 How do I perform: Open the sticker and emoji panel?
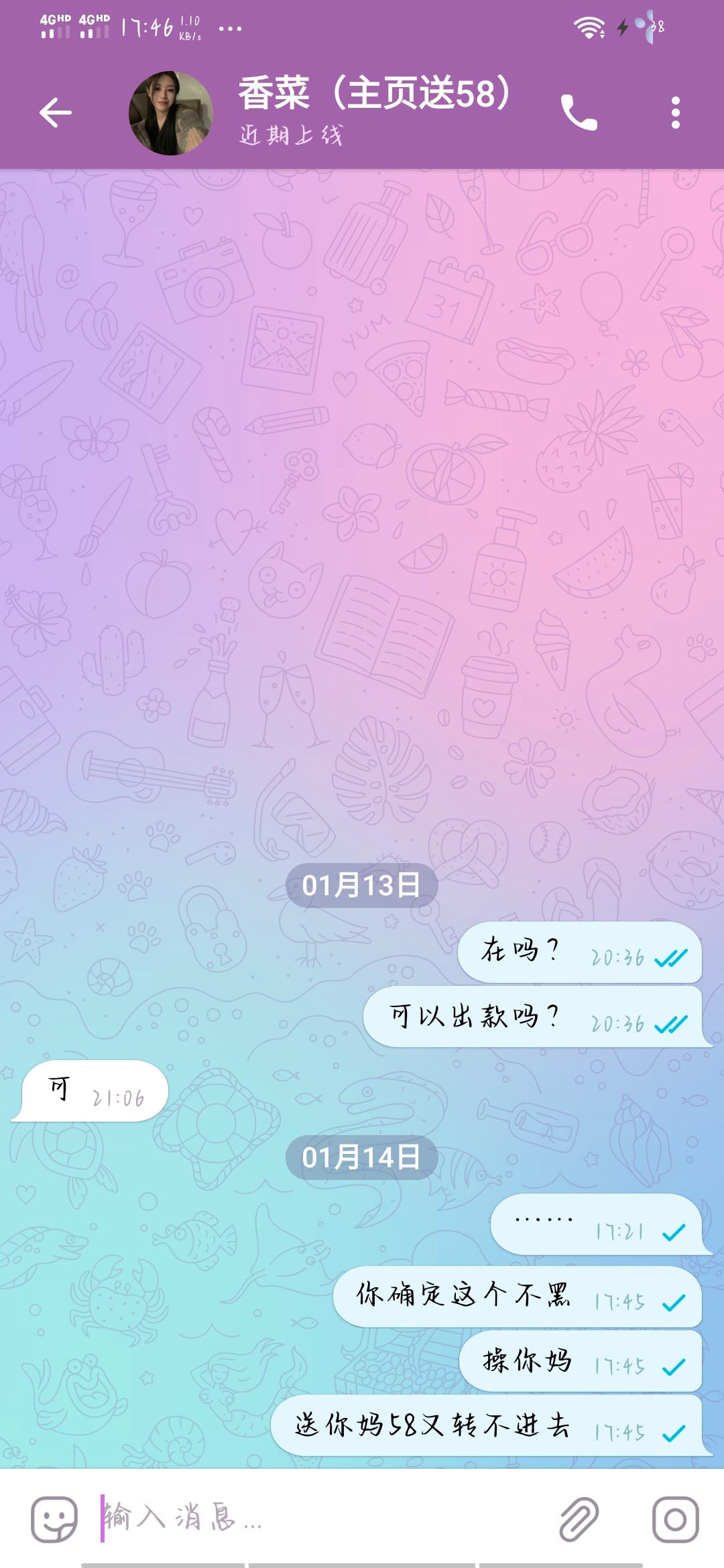[54, 1519]
